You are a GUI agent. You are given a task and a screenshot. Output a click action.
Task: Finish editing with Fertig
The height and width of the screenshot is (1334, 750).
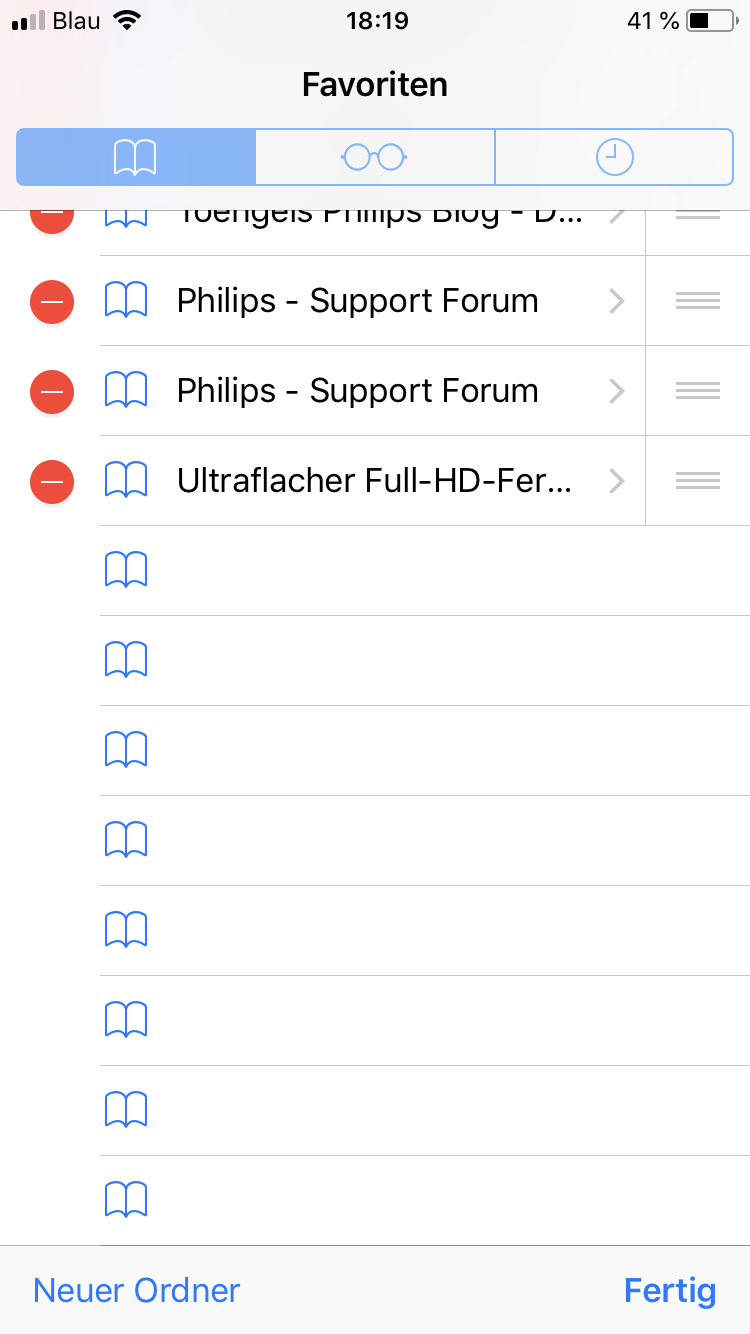[669, 1290]
